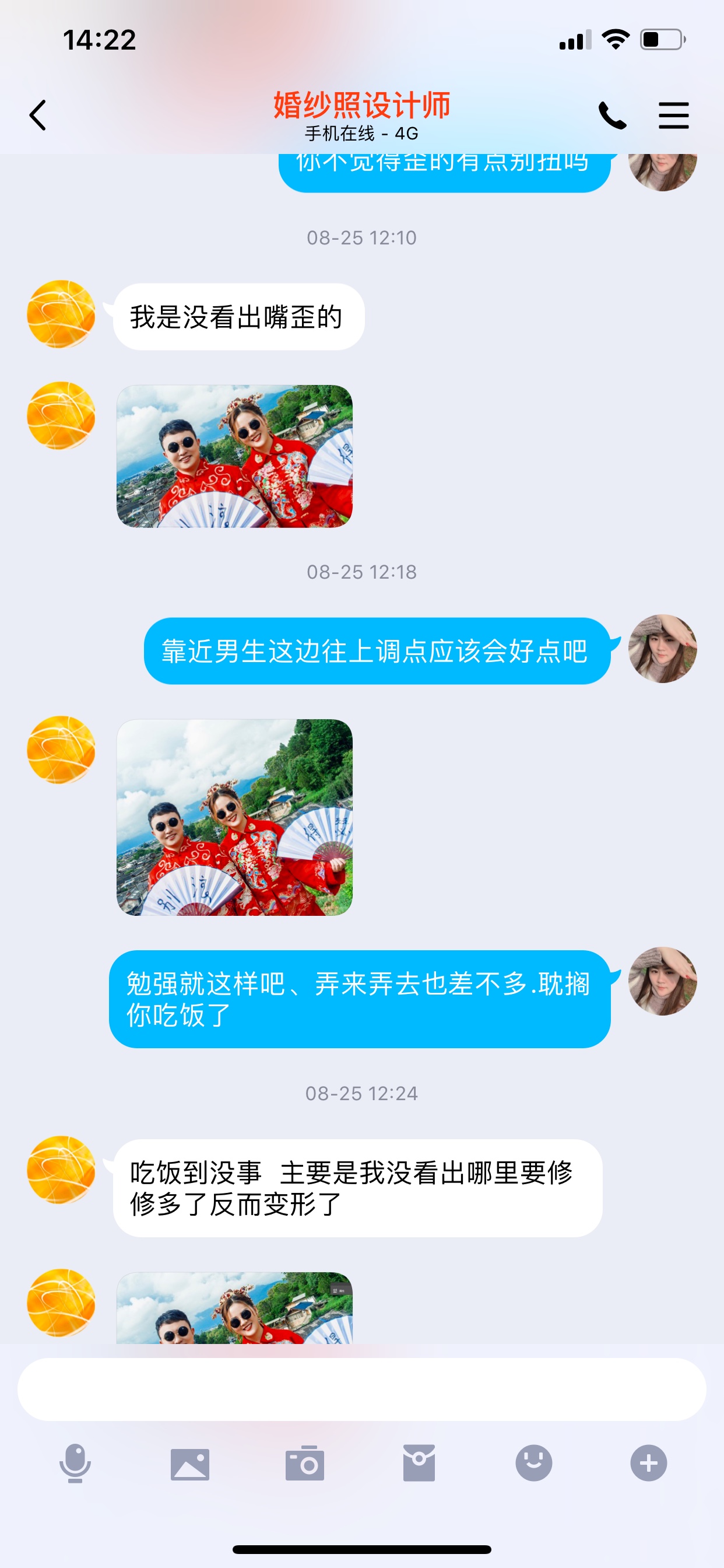View the photo sent after 靠近男生这边往上调点
The image size is (724, 1568).
pyautogui.click(x=234, y=817)
